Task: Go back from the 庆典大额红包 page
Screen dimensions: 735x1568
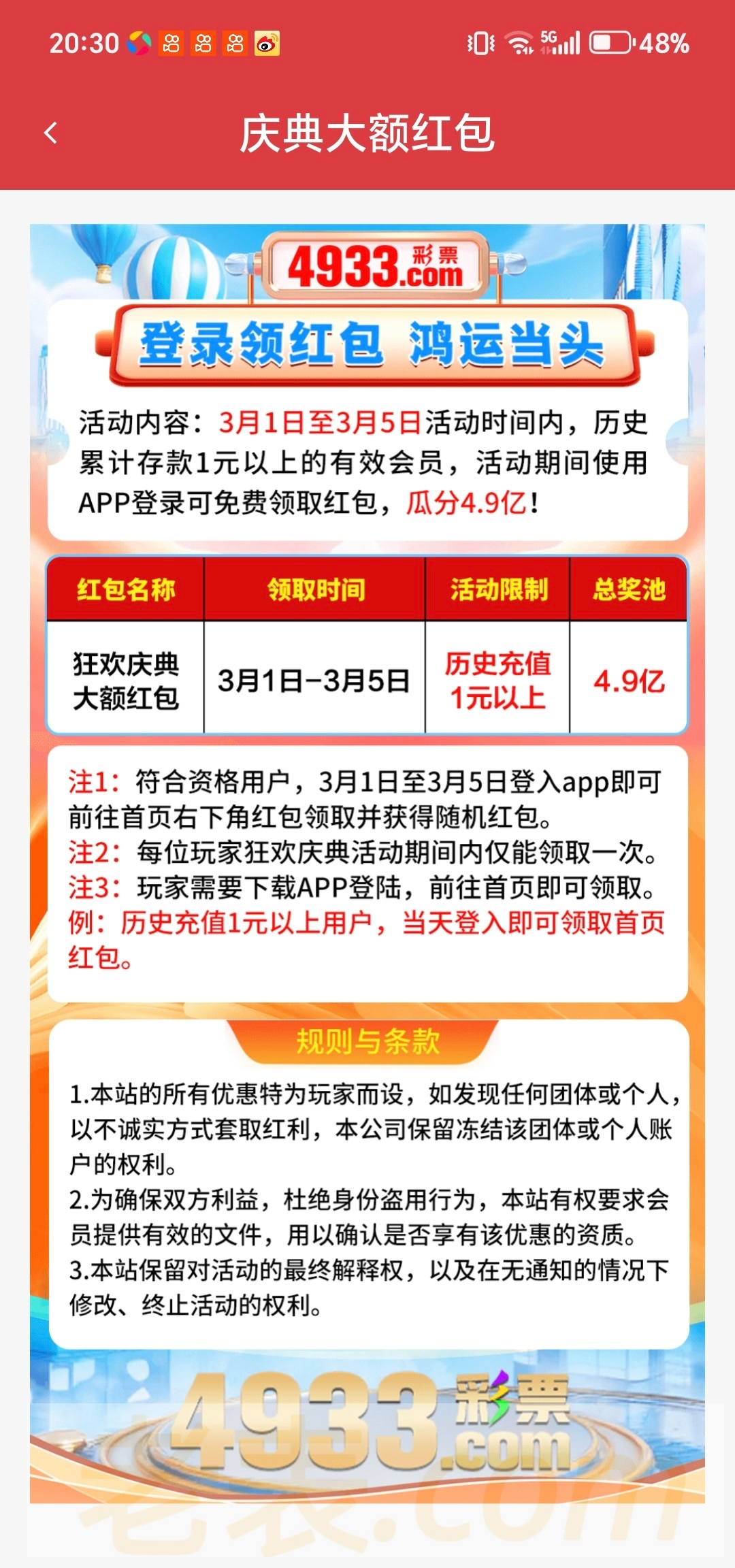Action: coord(50,133)
